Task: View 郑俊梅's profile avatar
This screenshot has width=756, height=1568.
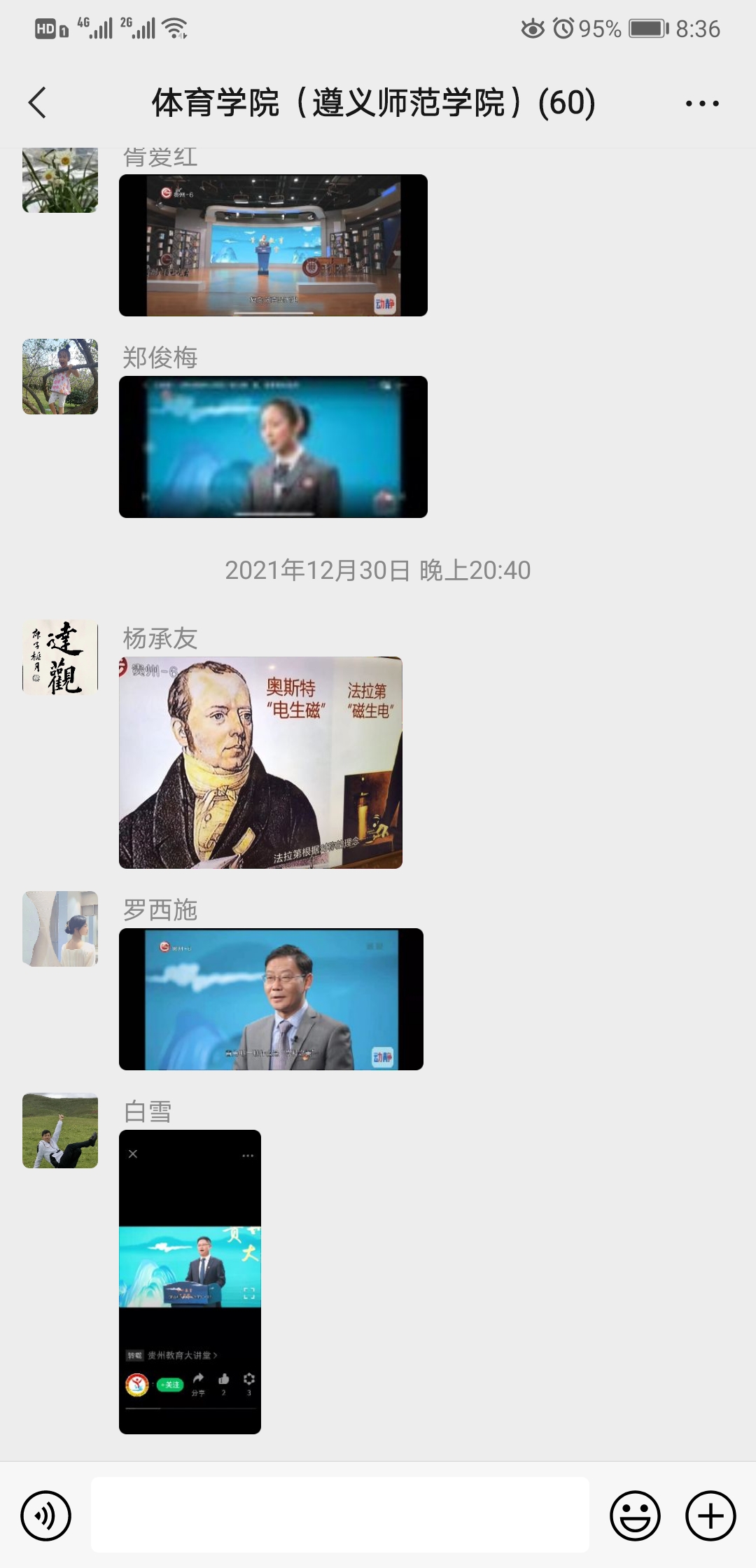Action: pyautogui.click(x=60, y=377)
